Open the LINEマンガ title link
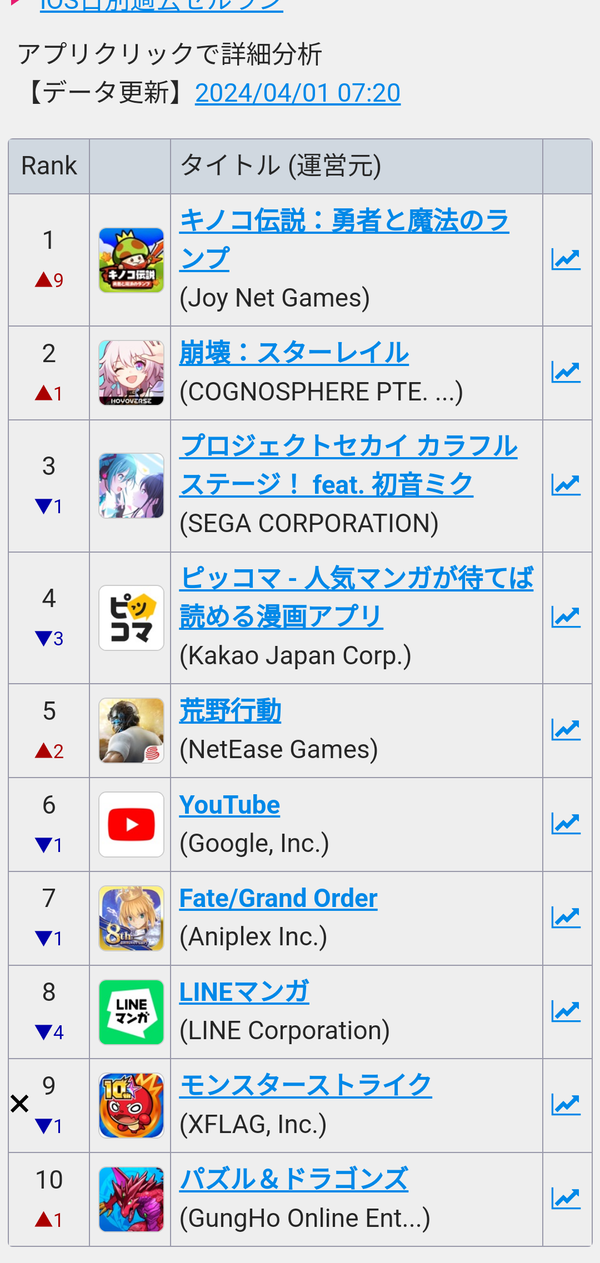This screenshot has height=1263, width=600. click(x=244, y=992)
